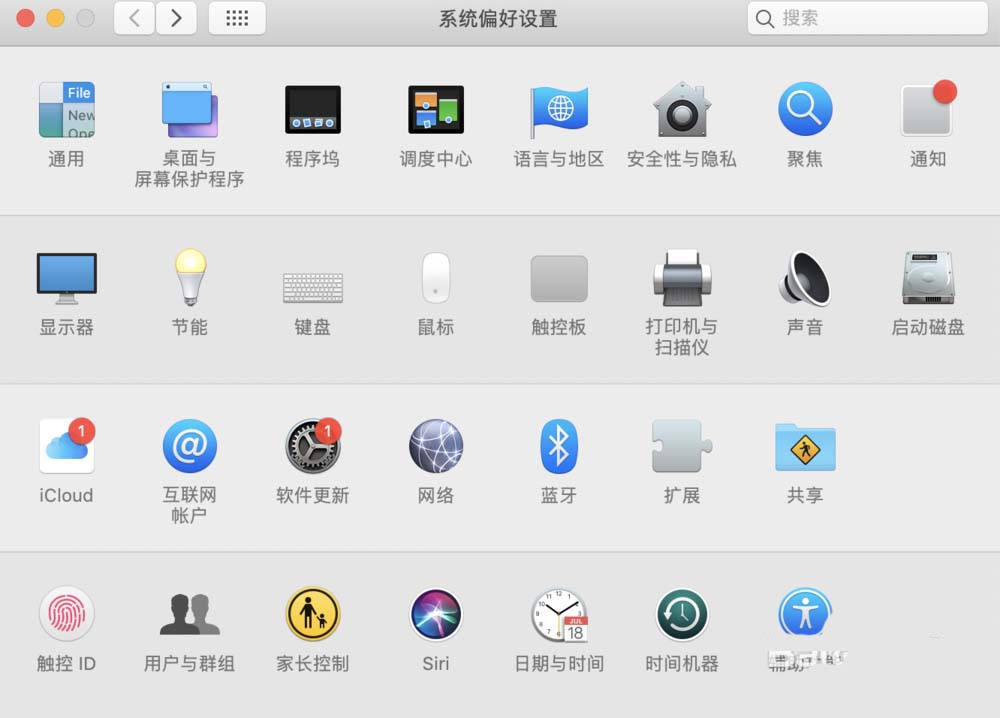This screenshot has width=1000, height=718.
Task: Go back with the left arrow button
Action: tap(135, 18)
